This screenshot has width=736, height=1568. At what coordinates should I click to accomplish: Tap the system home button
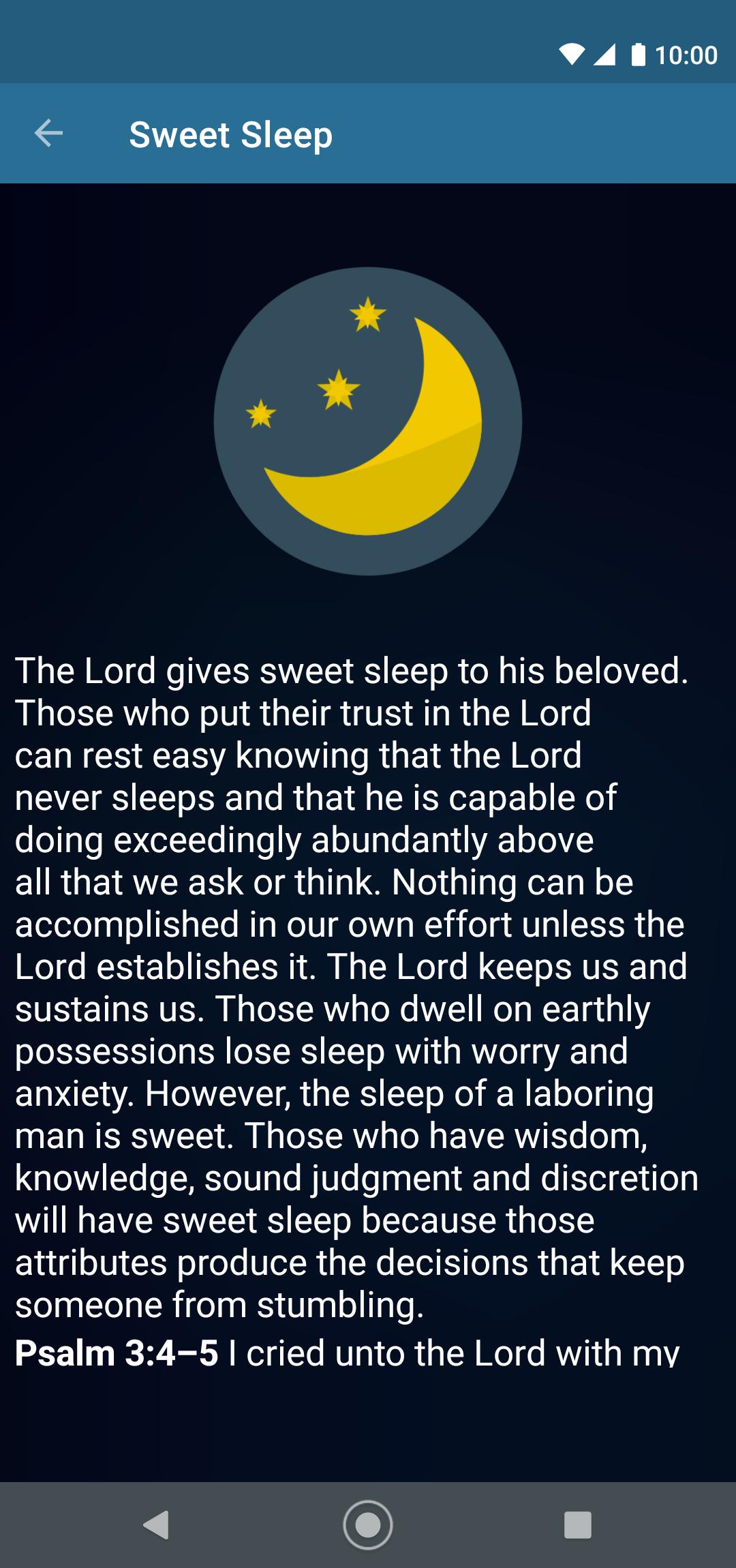[x=368, y=1525]
